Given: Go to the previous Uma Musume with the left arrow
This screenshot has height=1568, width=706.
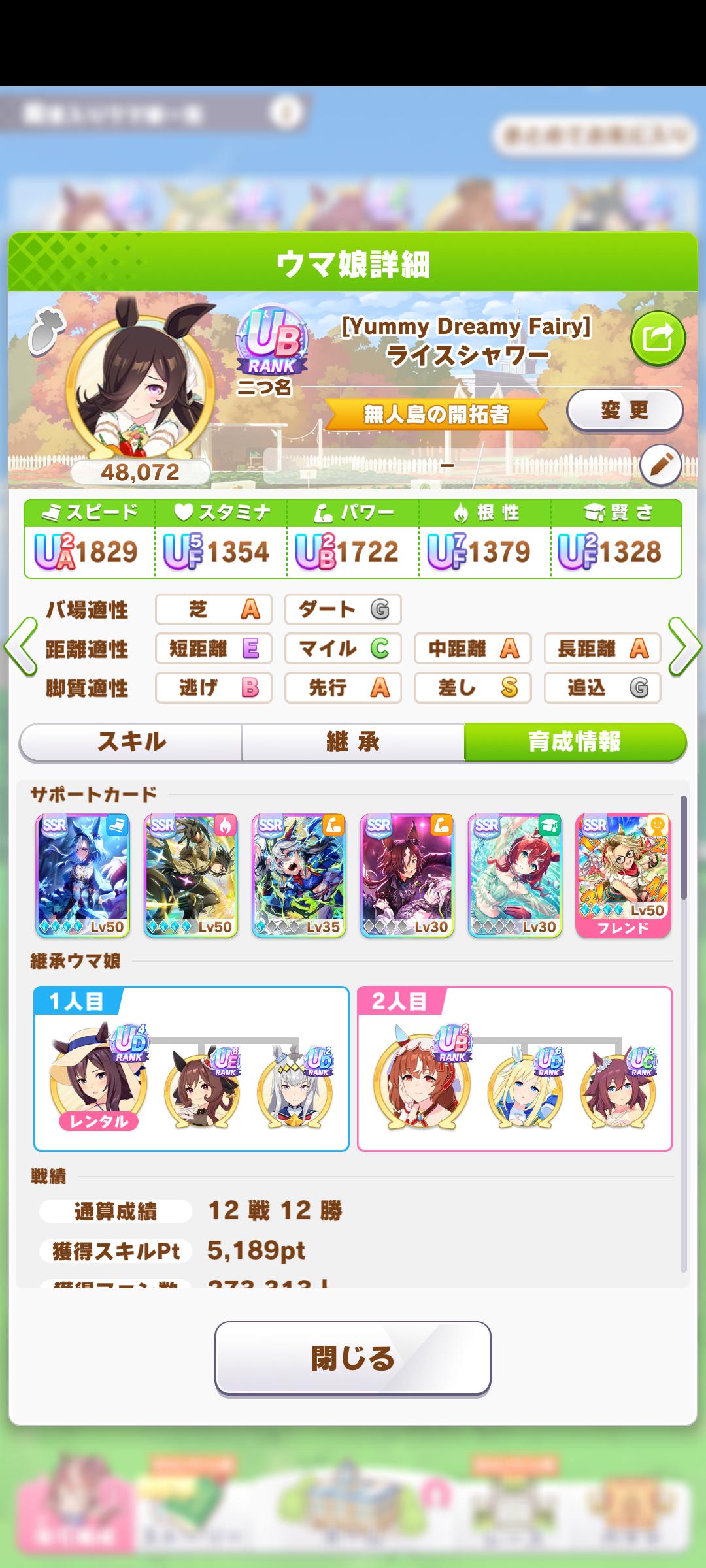Looking at the screenshot, I should pyautogui.click(x=20, y=647).
